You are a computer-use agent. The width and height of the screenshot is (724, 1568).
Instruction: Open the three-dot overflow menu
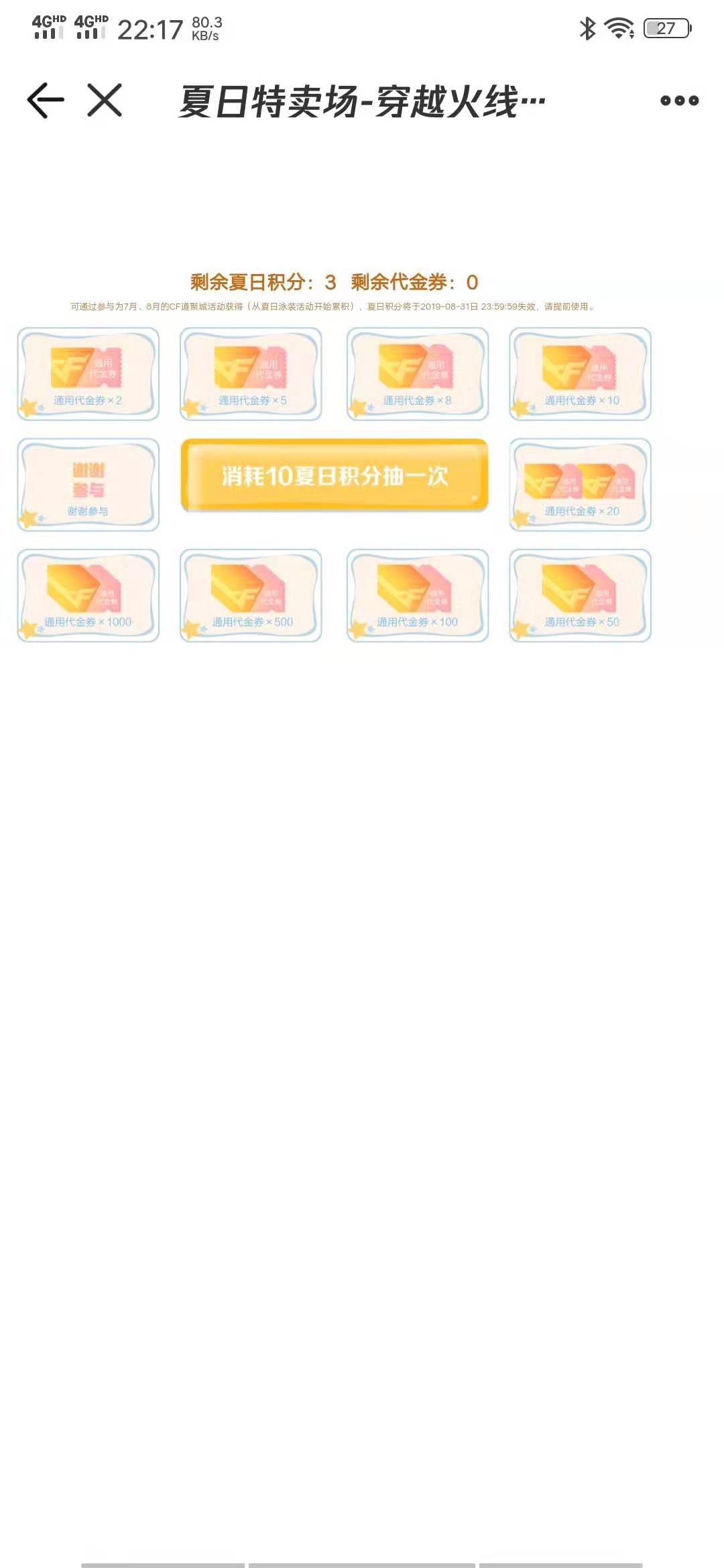pyautogui.click(x=679, y=101)
